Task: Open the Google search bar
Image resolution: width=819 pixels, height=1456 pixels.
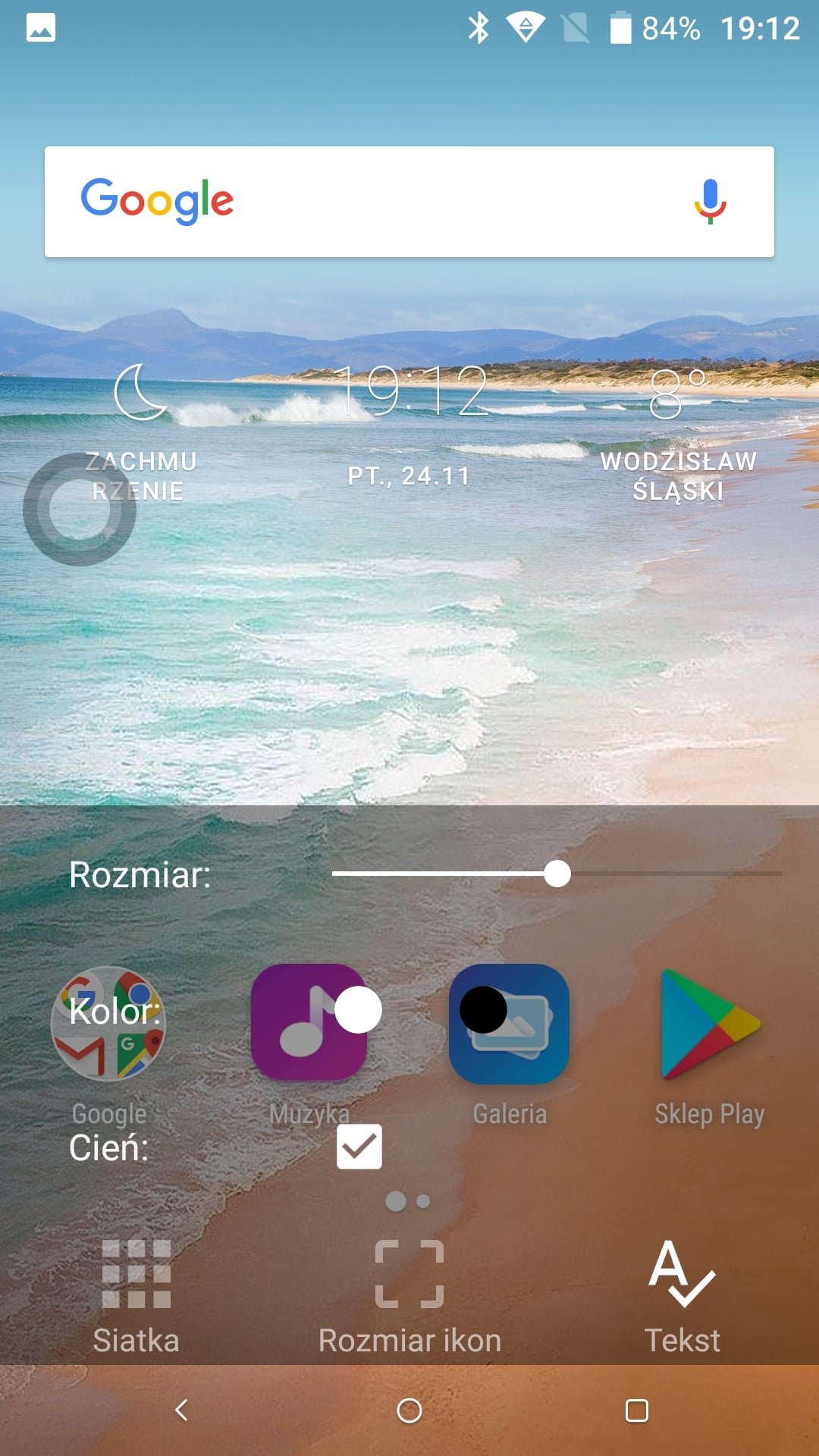Action: (x=409, y=202)
